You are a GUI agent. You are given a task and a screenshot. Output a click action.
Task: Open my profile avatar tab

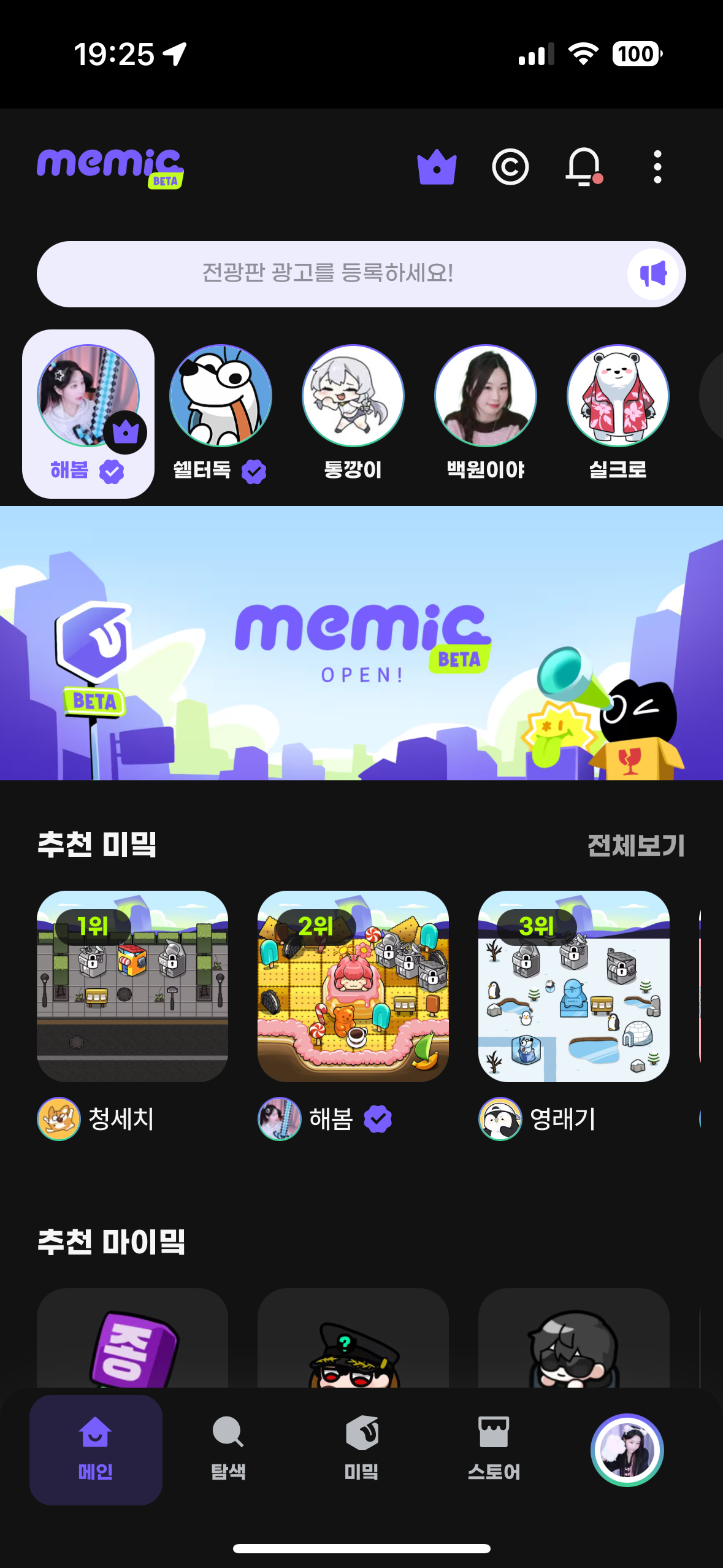pyautogui.click(x=627, y=1450)
